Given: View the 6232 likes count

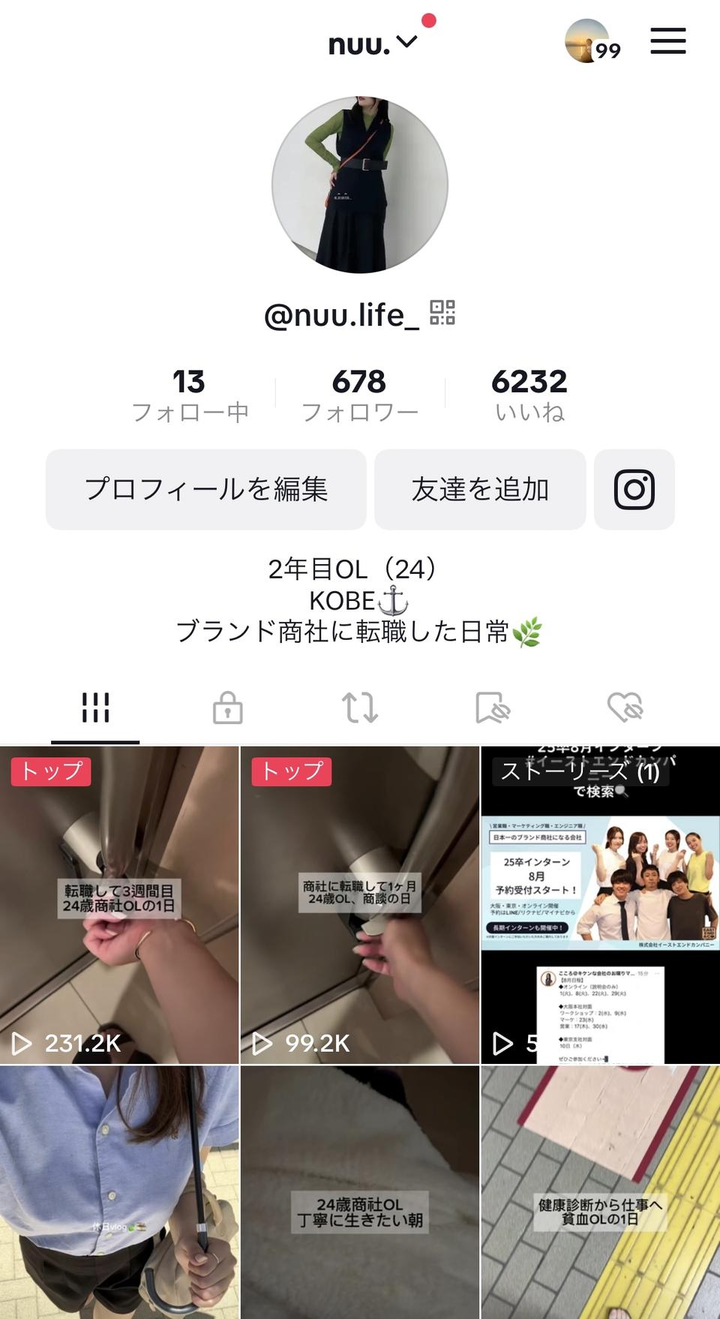Looking at the screenshot, I should point(529,394).
